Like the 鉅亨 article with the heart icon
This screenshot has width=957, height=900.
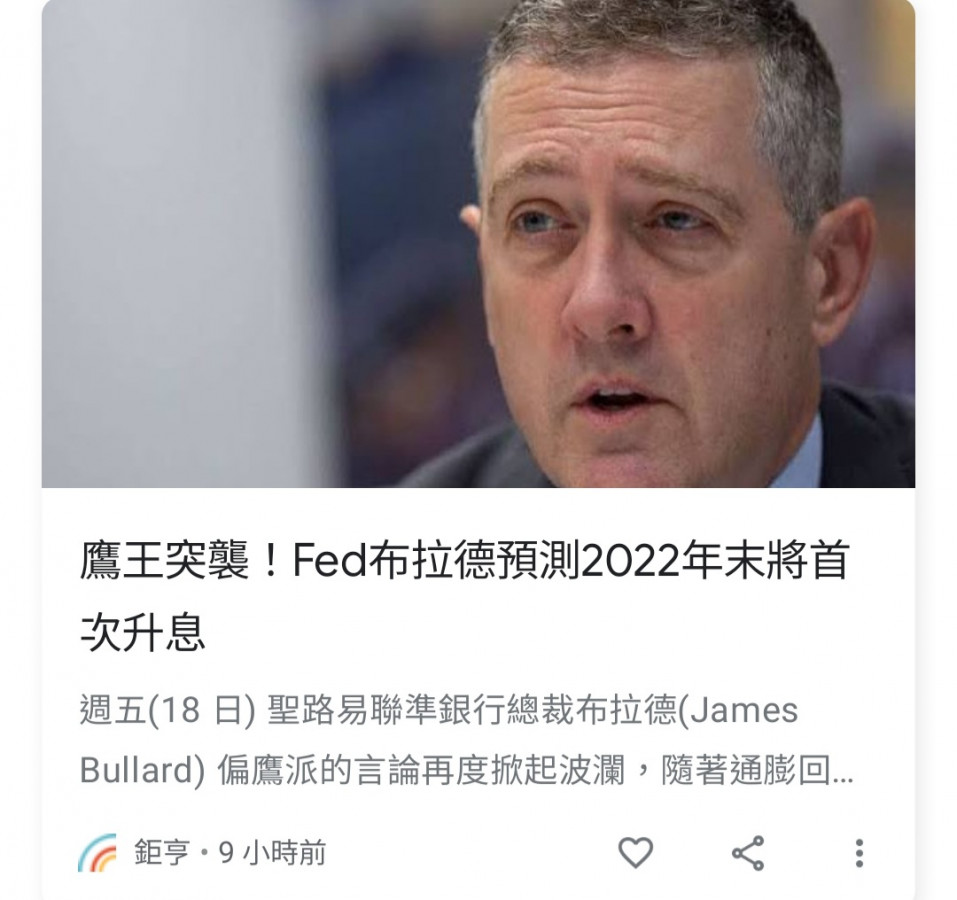click(635, 853)
